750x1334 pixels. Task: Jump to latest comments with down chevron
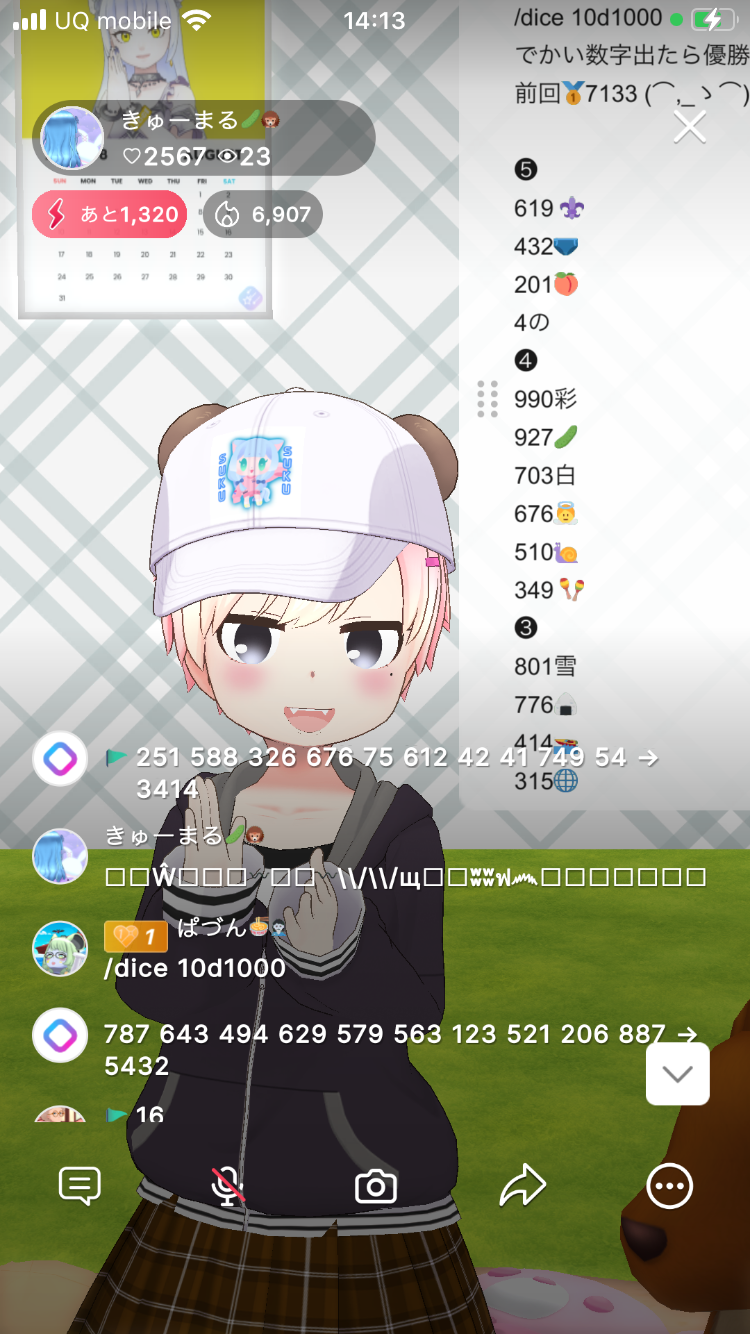(x=677, y=1074)
